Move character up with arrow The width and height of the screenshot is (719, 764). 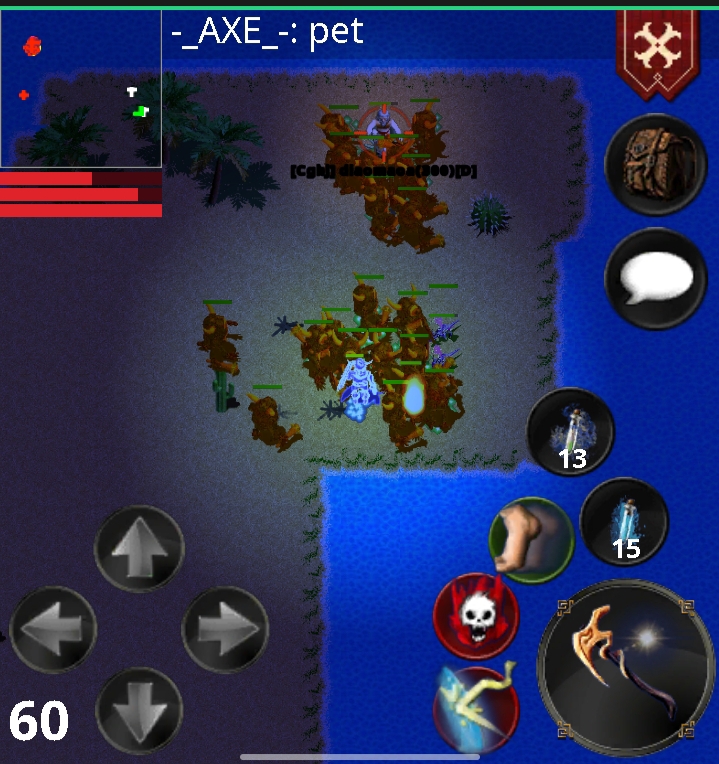click(x=139, y=547)
